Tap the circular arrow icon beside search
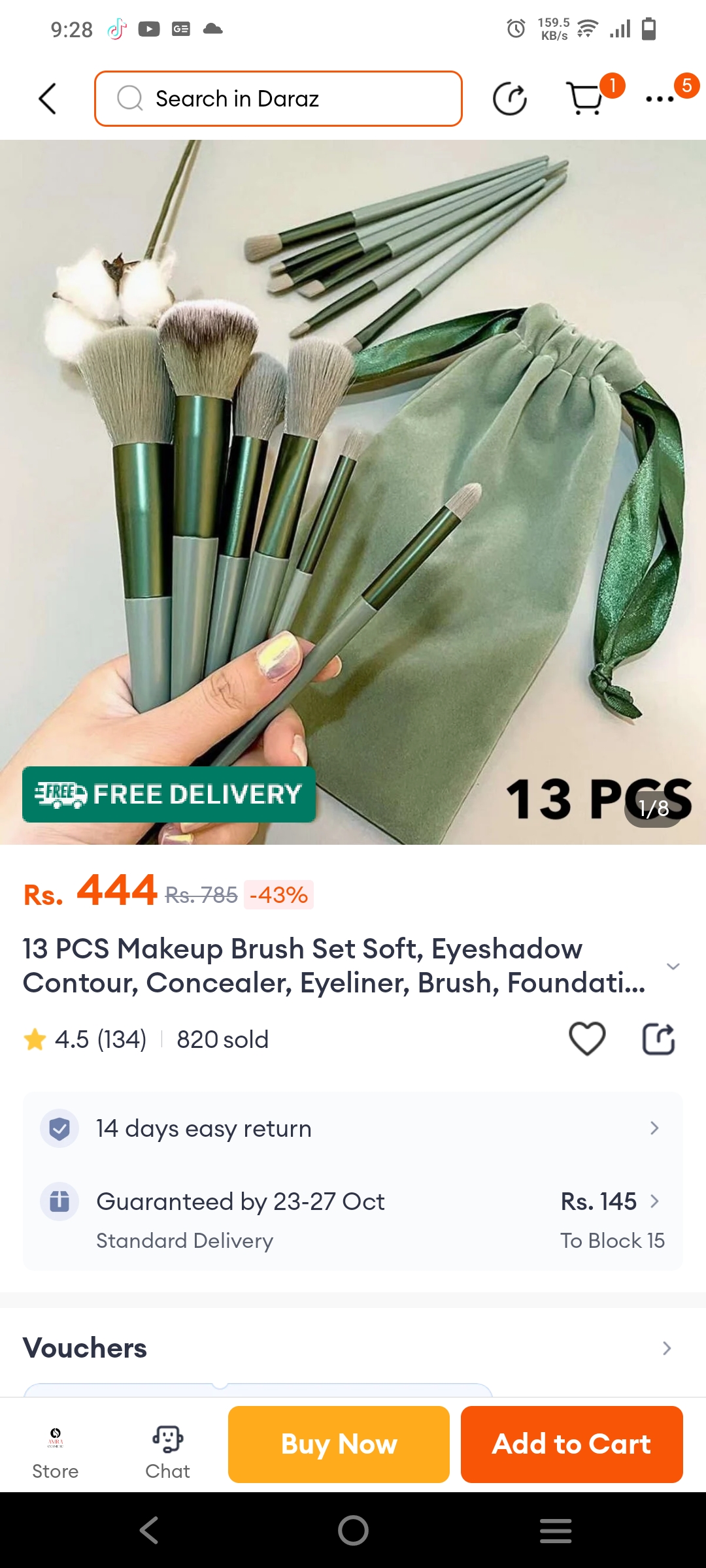 pos(510,99)
